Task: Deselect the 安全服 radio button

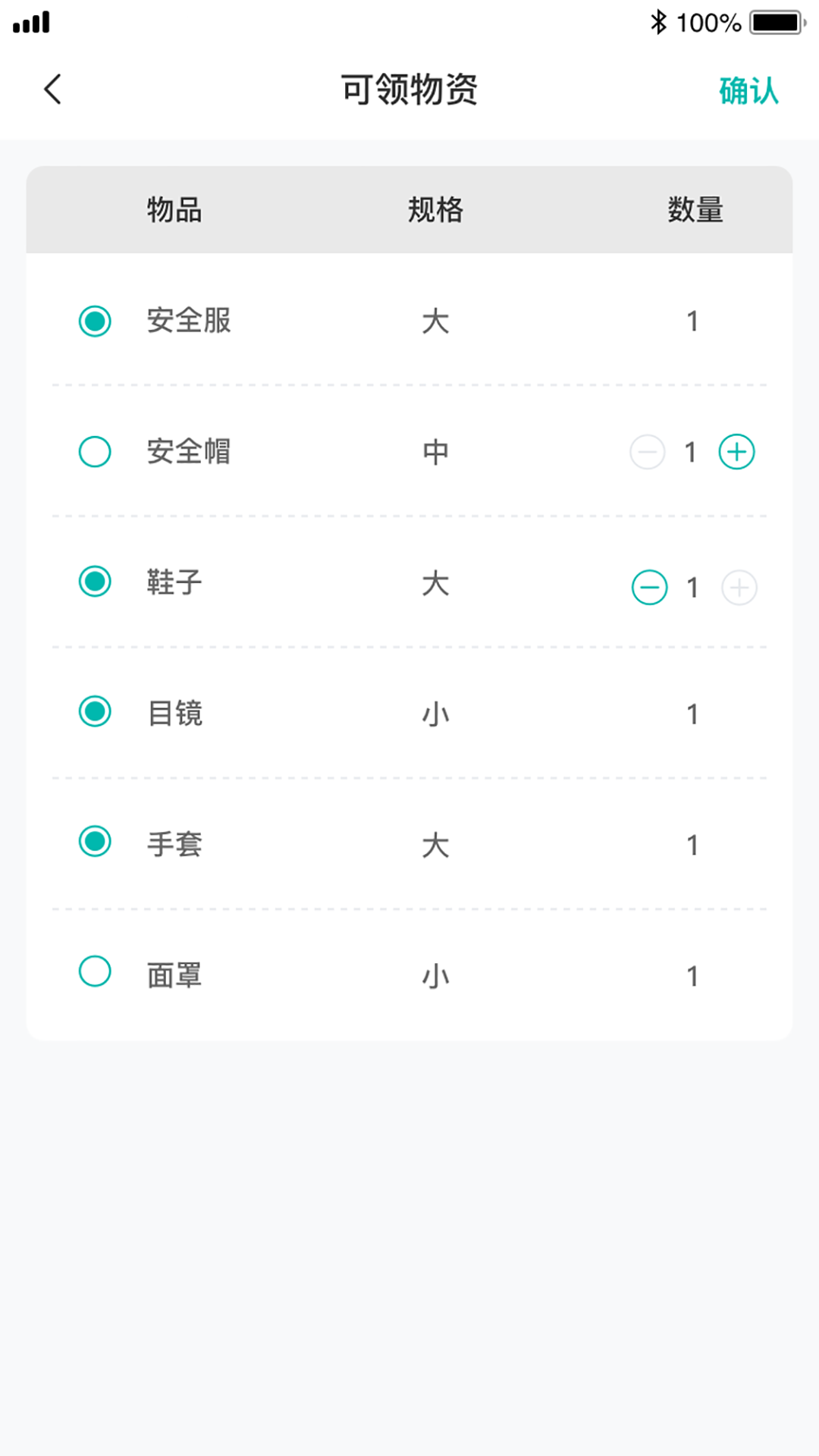Action: tap(95, 321)
